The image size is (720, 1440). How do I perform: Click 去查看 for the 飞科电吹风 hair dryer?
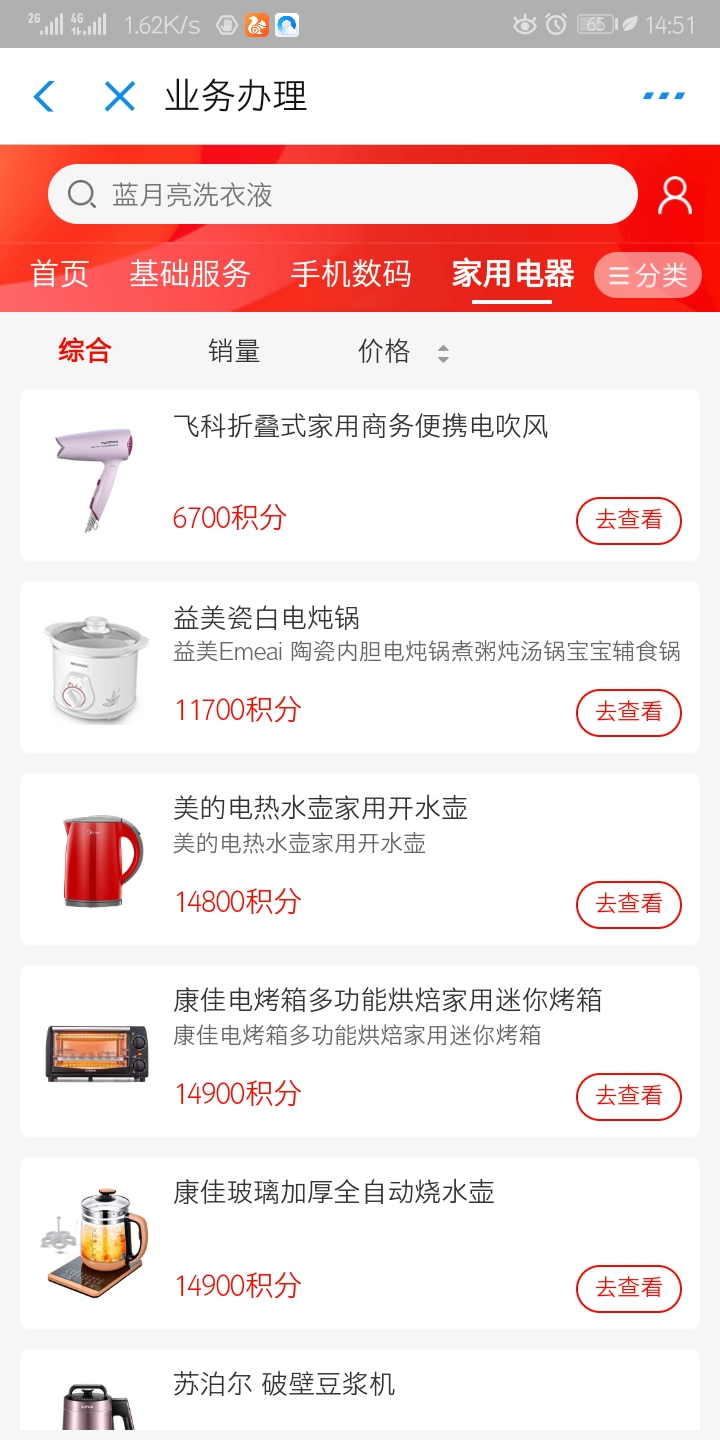[x=628, y=521]
